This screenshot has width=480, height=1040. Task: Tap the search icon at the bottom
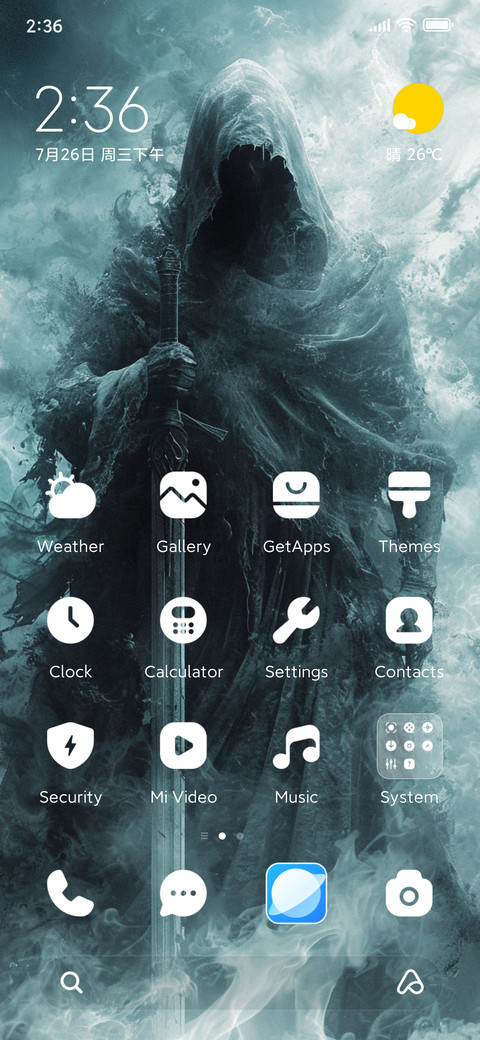tap(71, 982)
